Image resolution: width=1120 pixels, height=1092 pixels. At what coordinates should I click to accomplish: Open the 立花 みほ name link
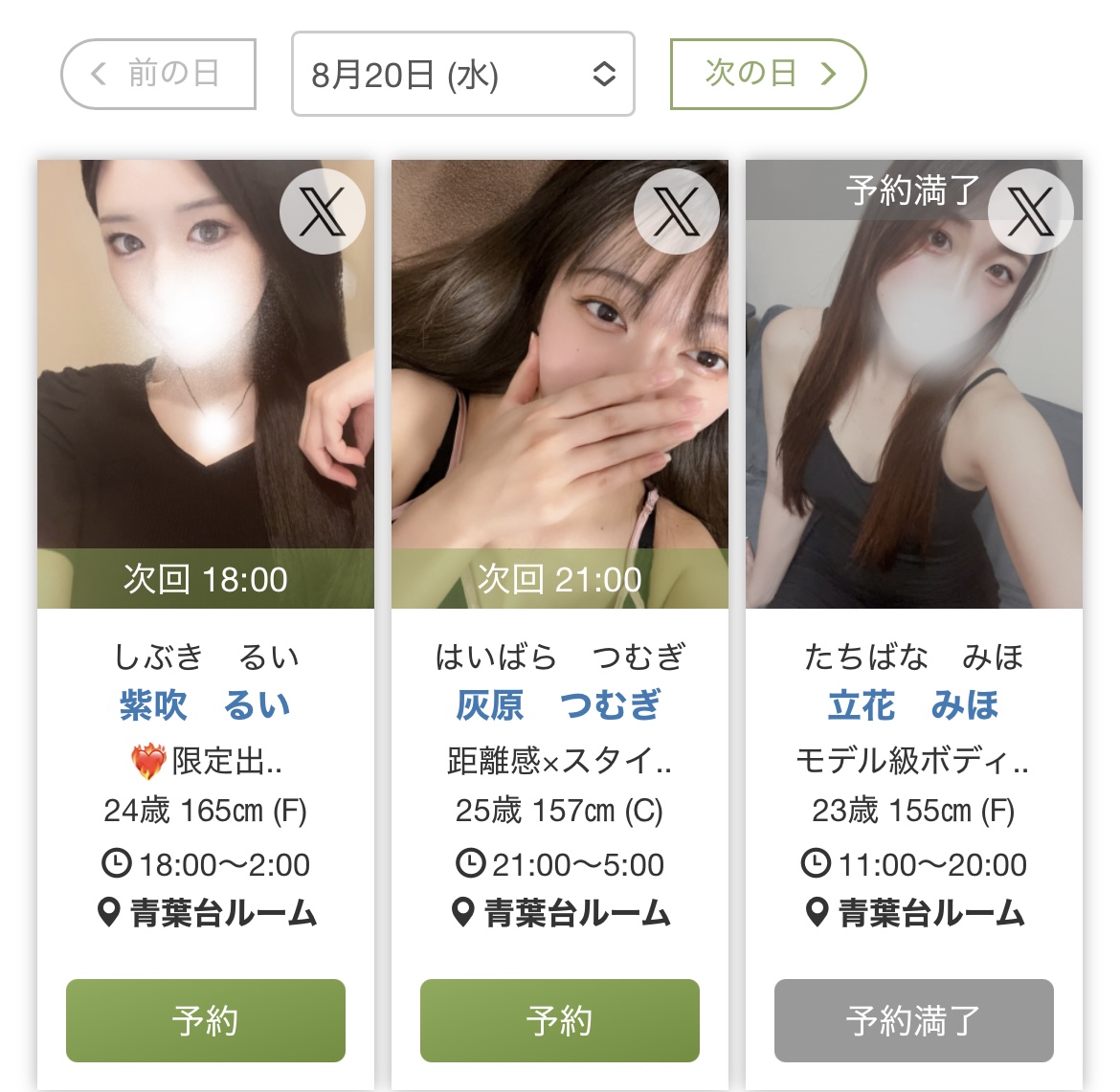pos(913,705)
